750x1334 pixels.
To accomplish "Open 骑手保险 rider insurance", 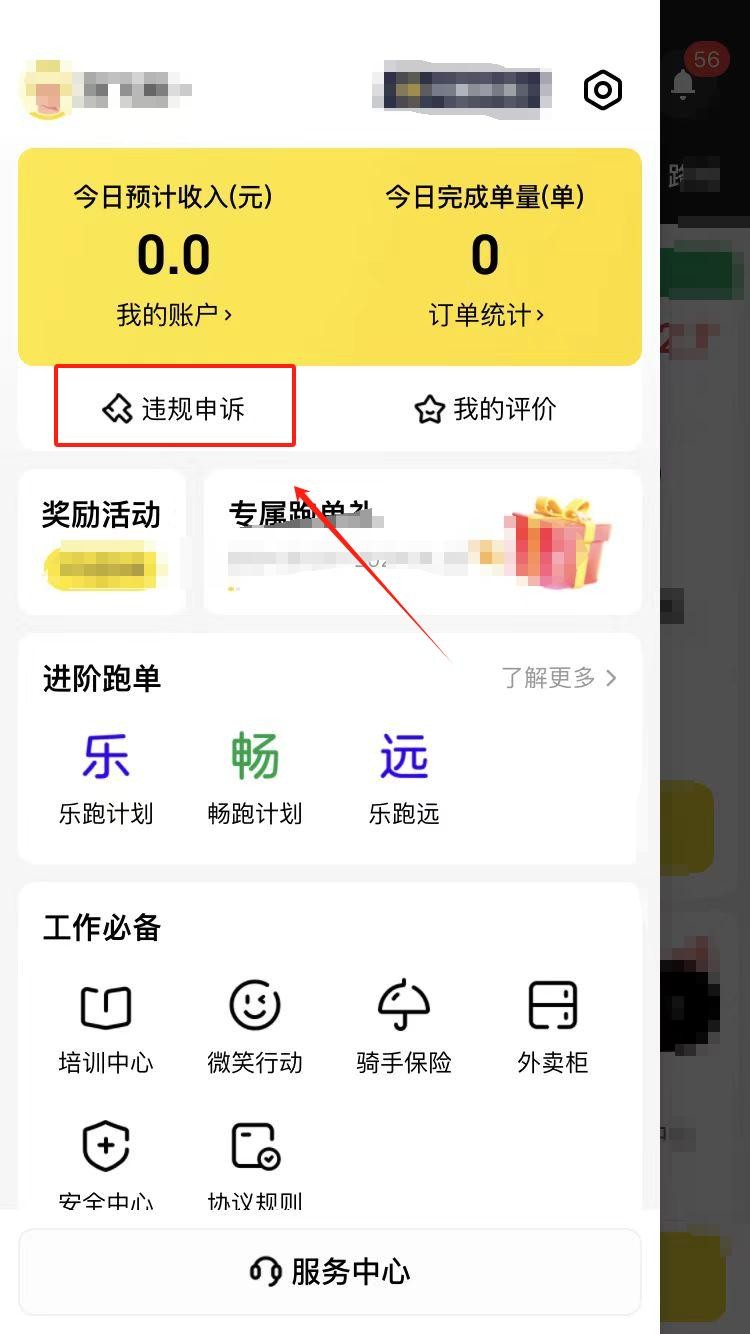I will tap(404, 1027).
